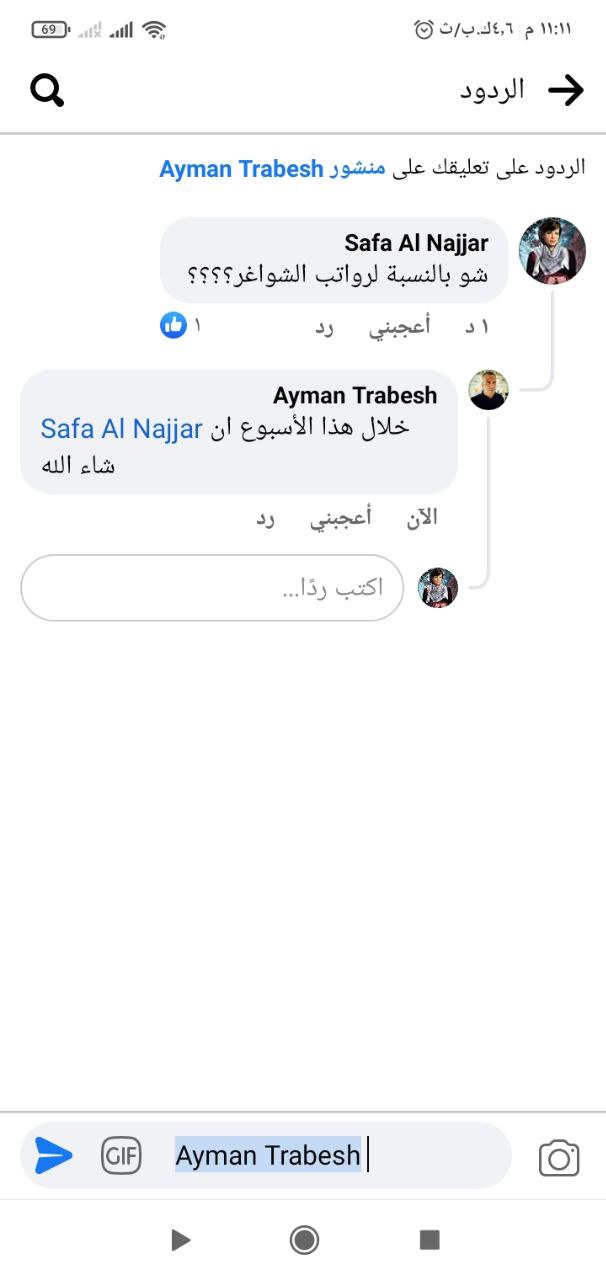Image resolution: width=606 pixels, height=1280 pixels.
Task: Open the GIF picker
Action: point(121,1156)
